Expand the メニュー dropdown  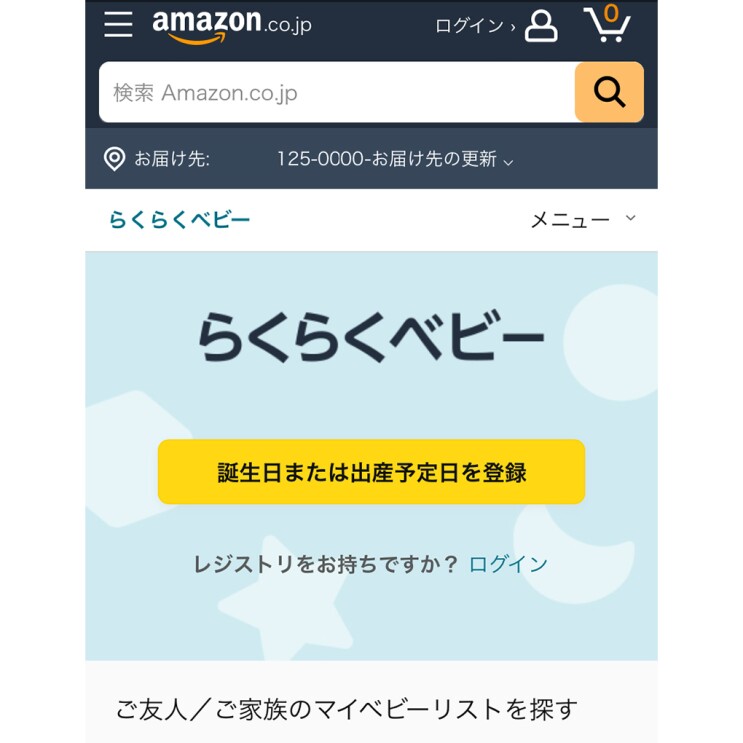coord(582,220)
